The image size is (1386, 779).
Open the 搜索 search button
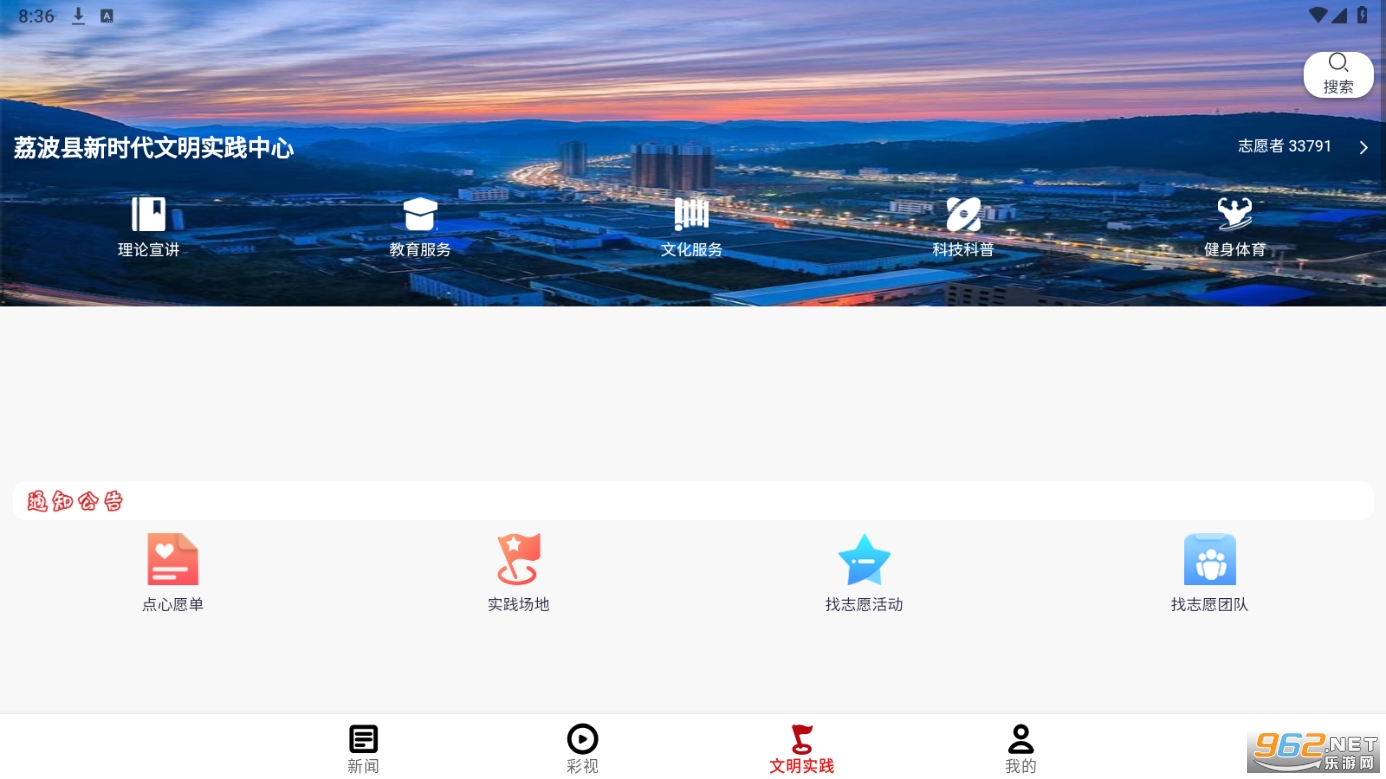[x=1338, y=75]
